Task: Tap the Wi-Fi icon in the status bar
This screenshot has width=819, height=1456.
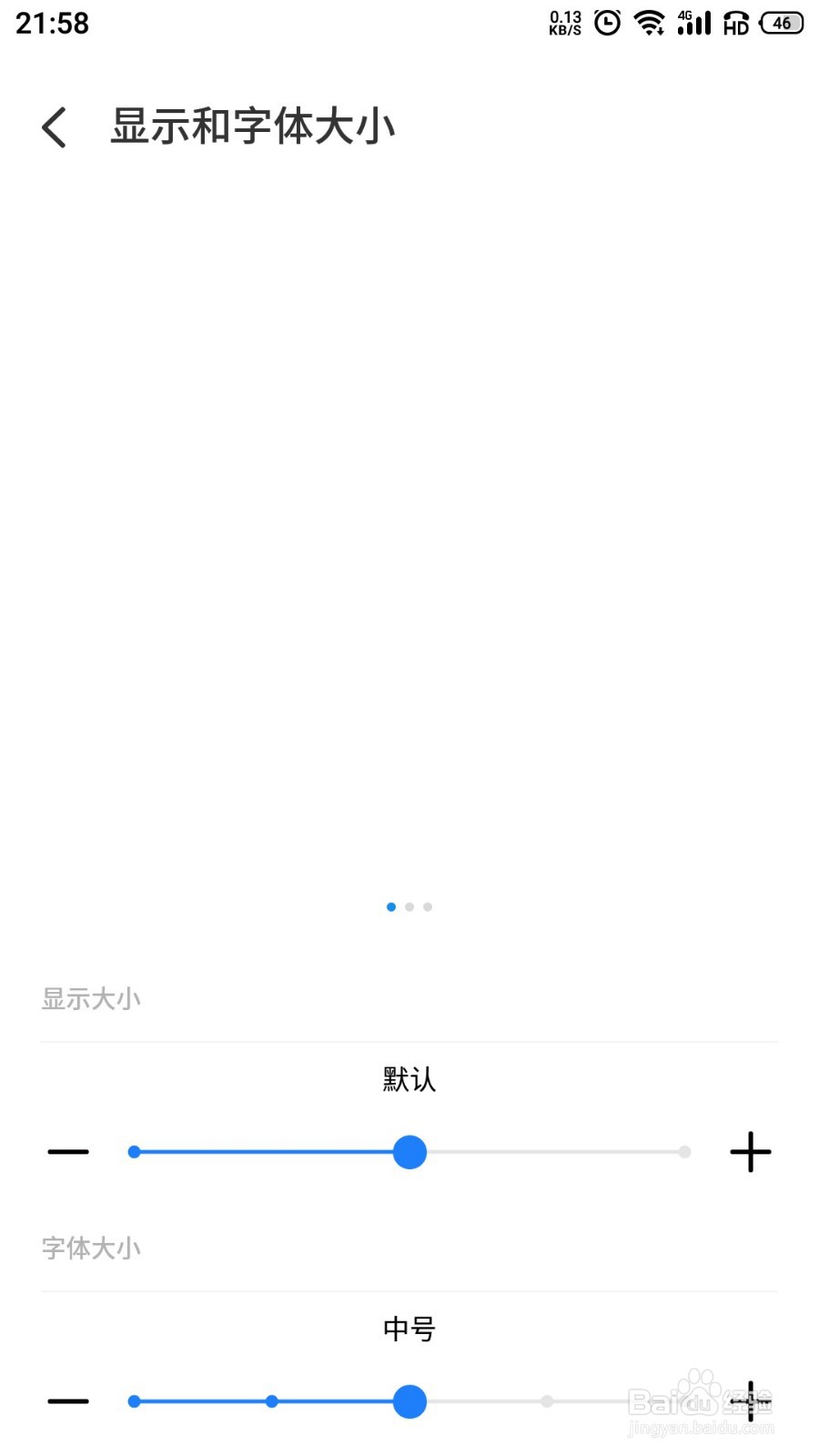Action: coord(648,22)
